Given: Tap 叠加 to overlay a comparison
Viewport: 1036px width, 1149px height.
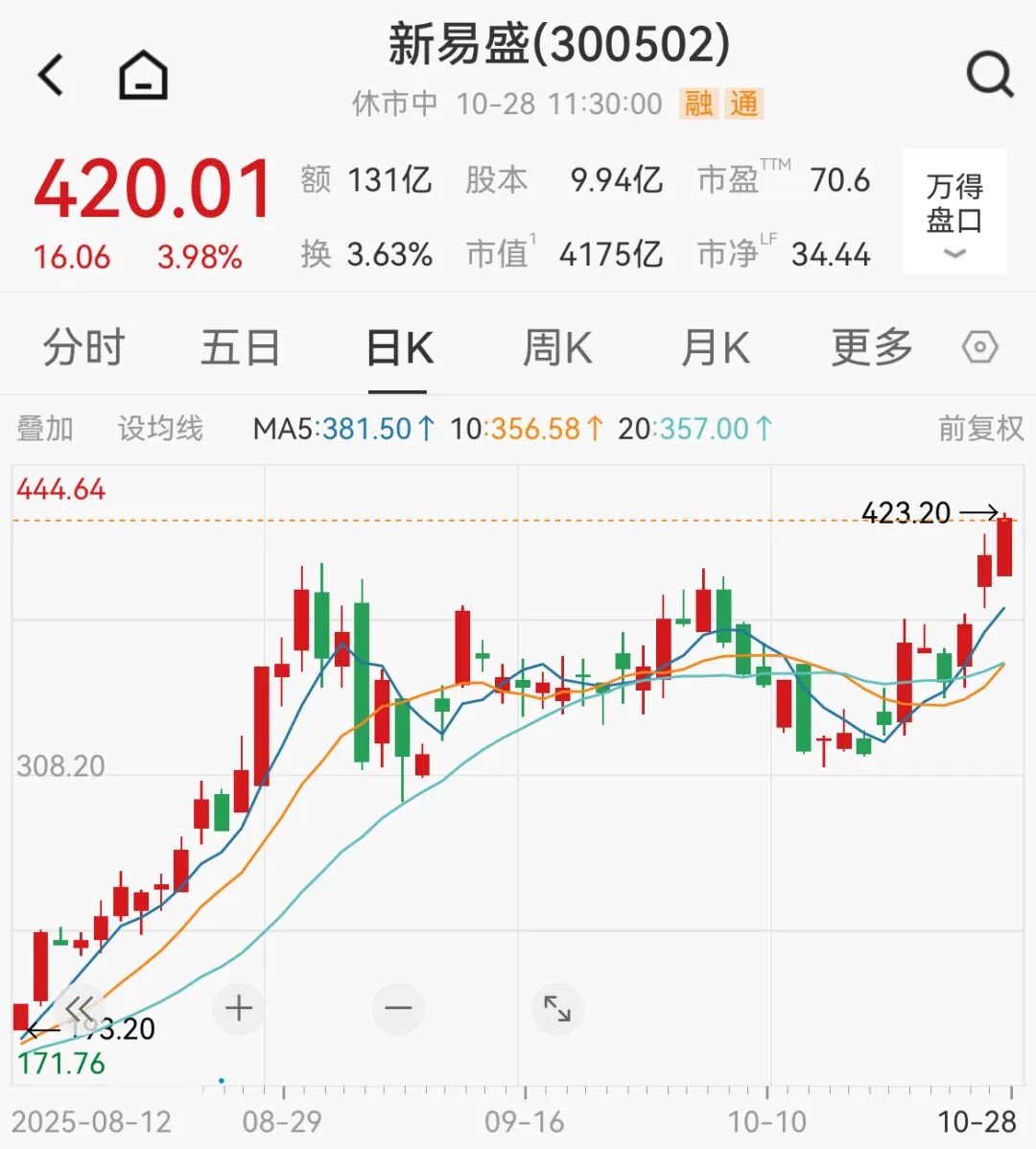Looking at the screenshot, I should tap(45, 429).
